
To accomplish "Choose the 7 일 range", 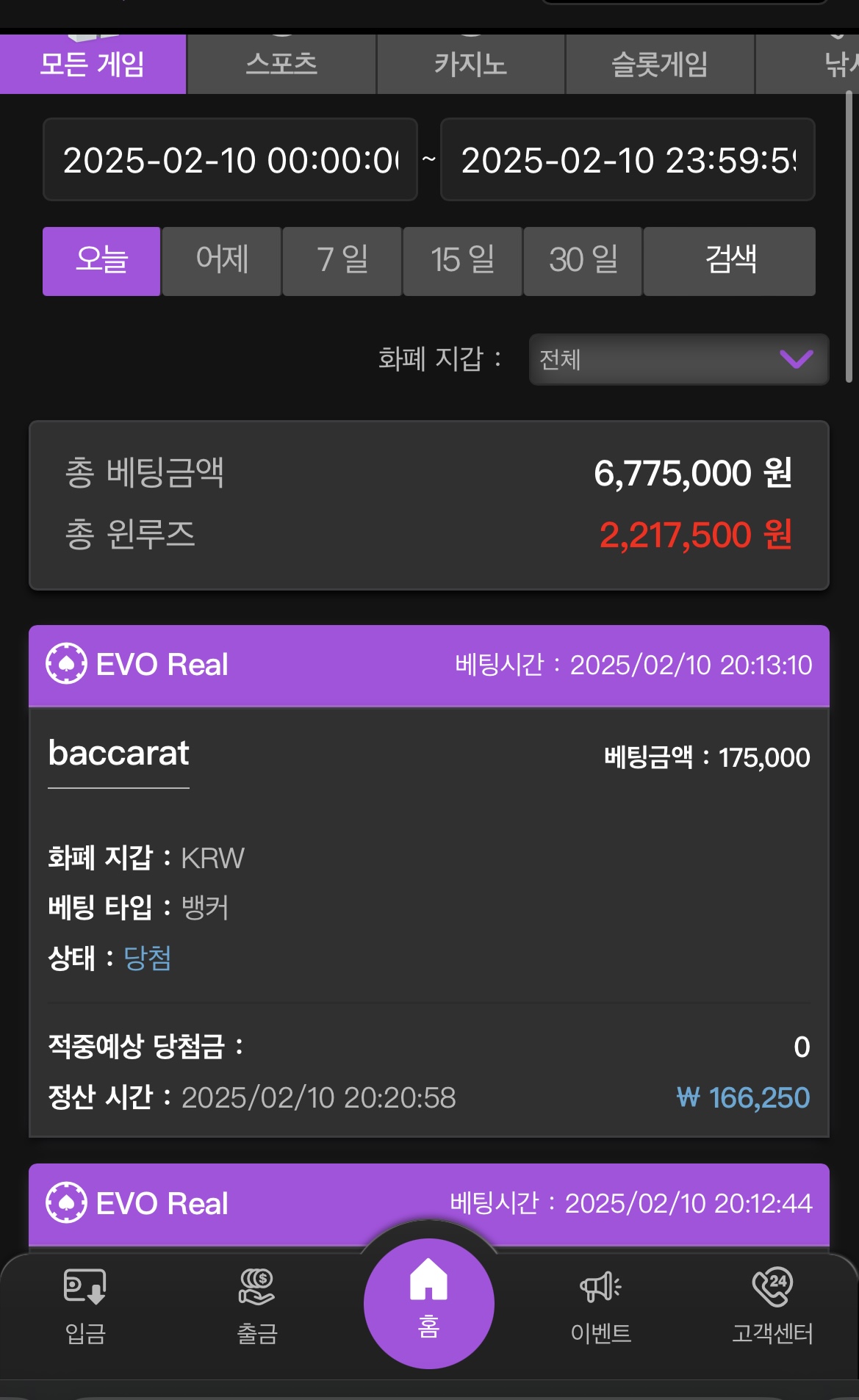I will point(342,261).
